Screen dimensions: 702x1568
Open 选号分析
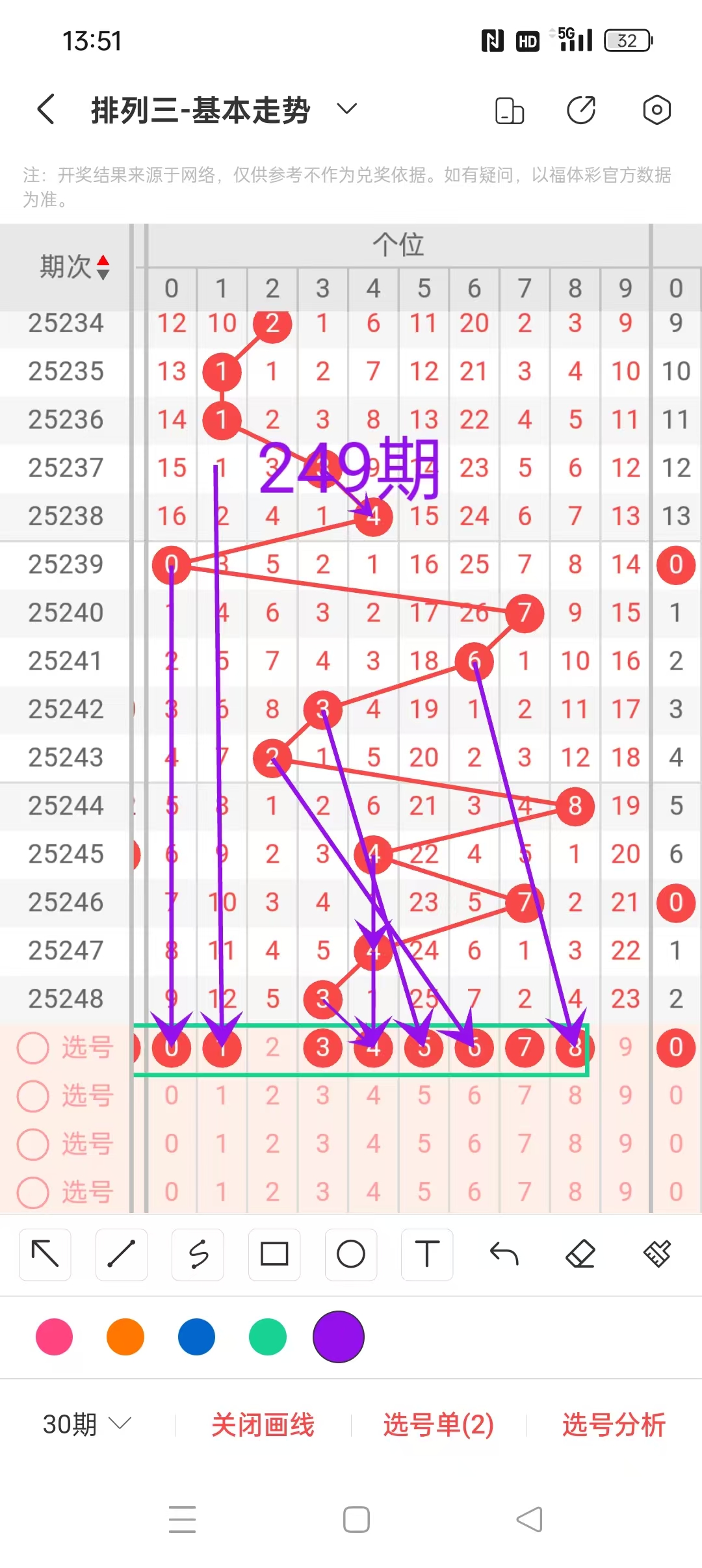point(614,1424)
